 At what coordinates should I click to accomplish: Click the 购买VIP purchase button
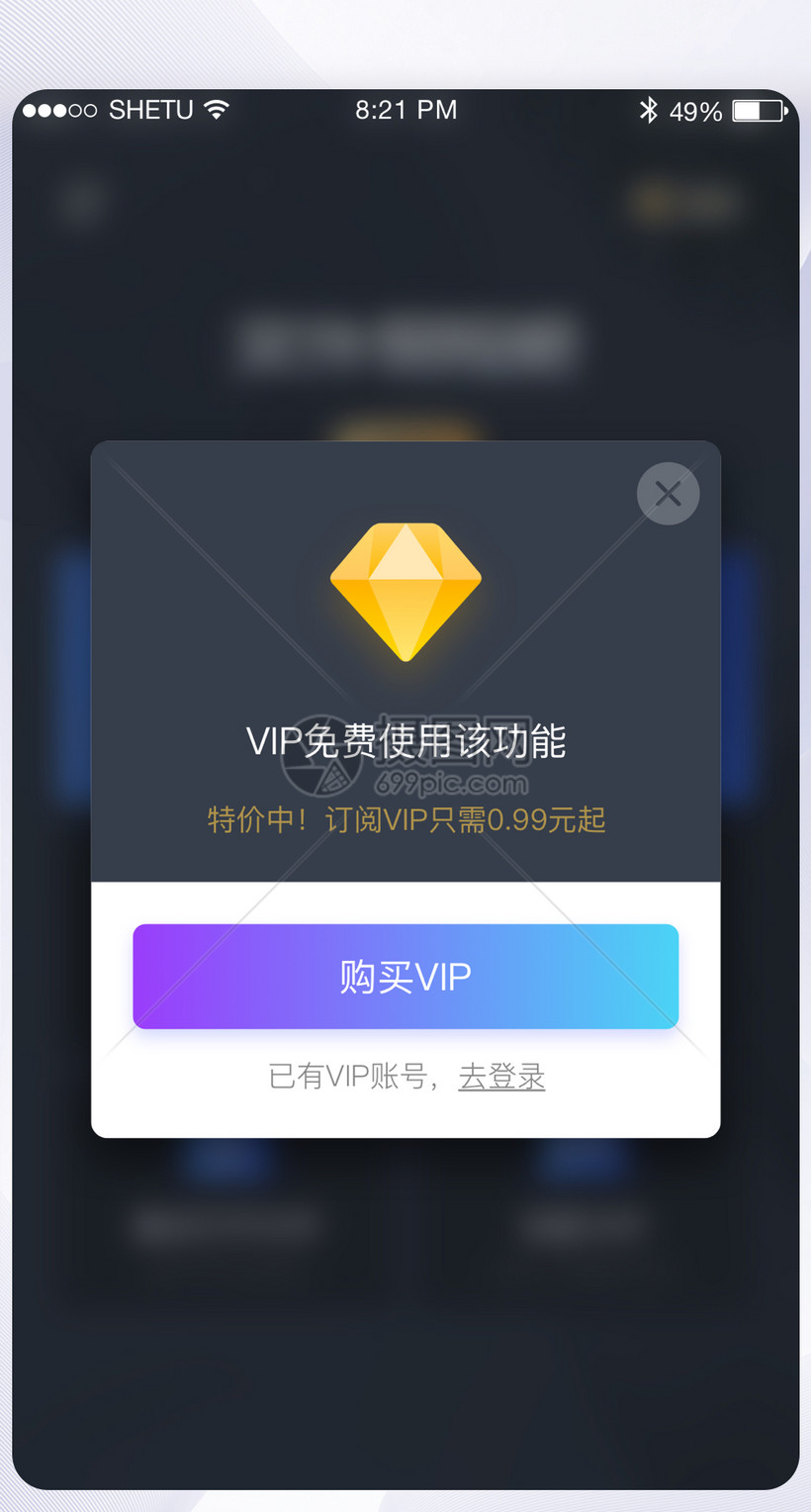point(405,977)
